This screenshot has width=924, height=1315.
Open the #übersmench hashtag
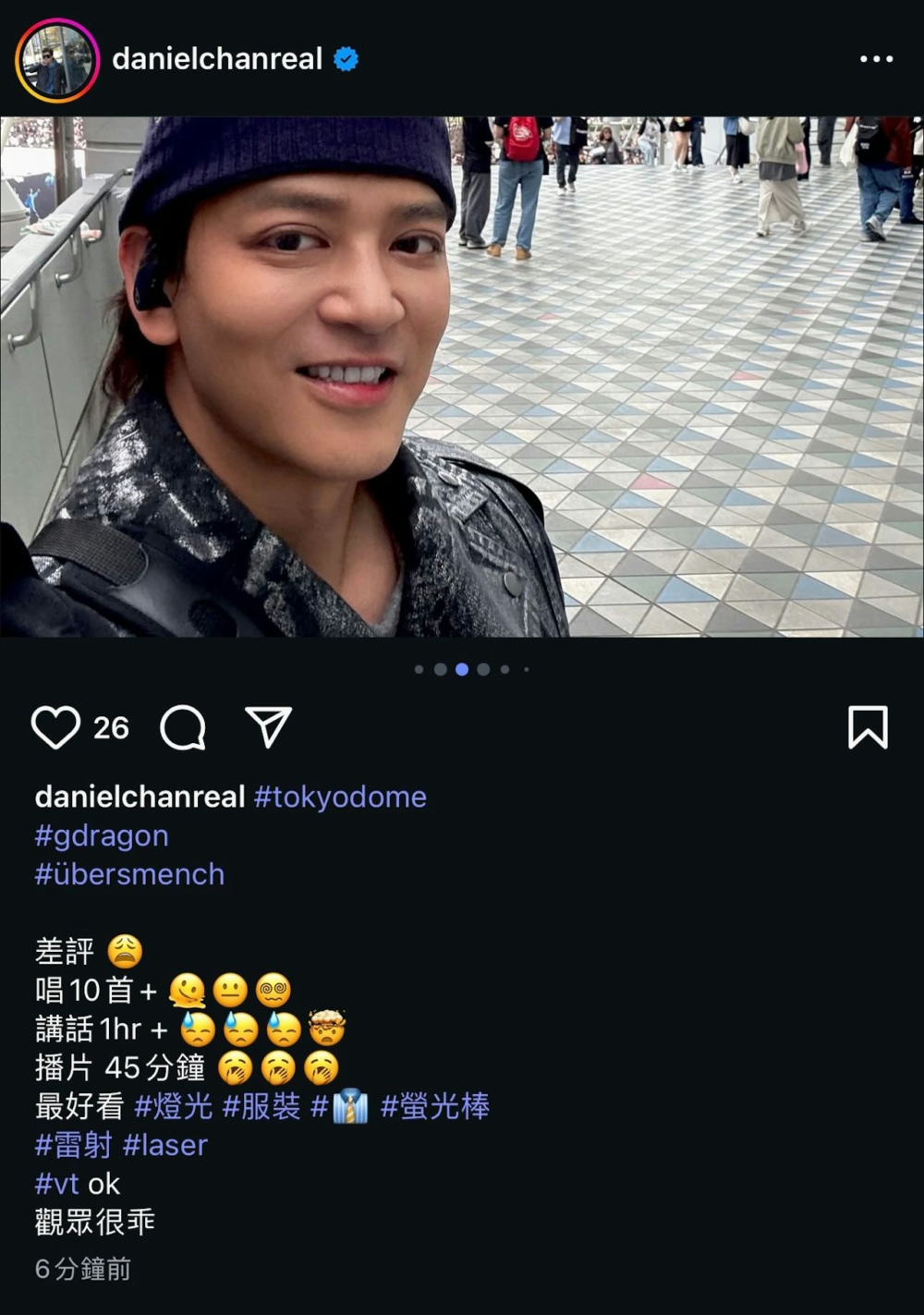coord(128,873)
